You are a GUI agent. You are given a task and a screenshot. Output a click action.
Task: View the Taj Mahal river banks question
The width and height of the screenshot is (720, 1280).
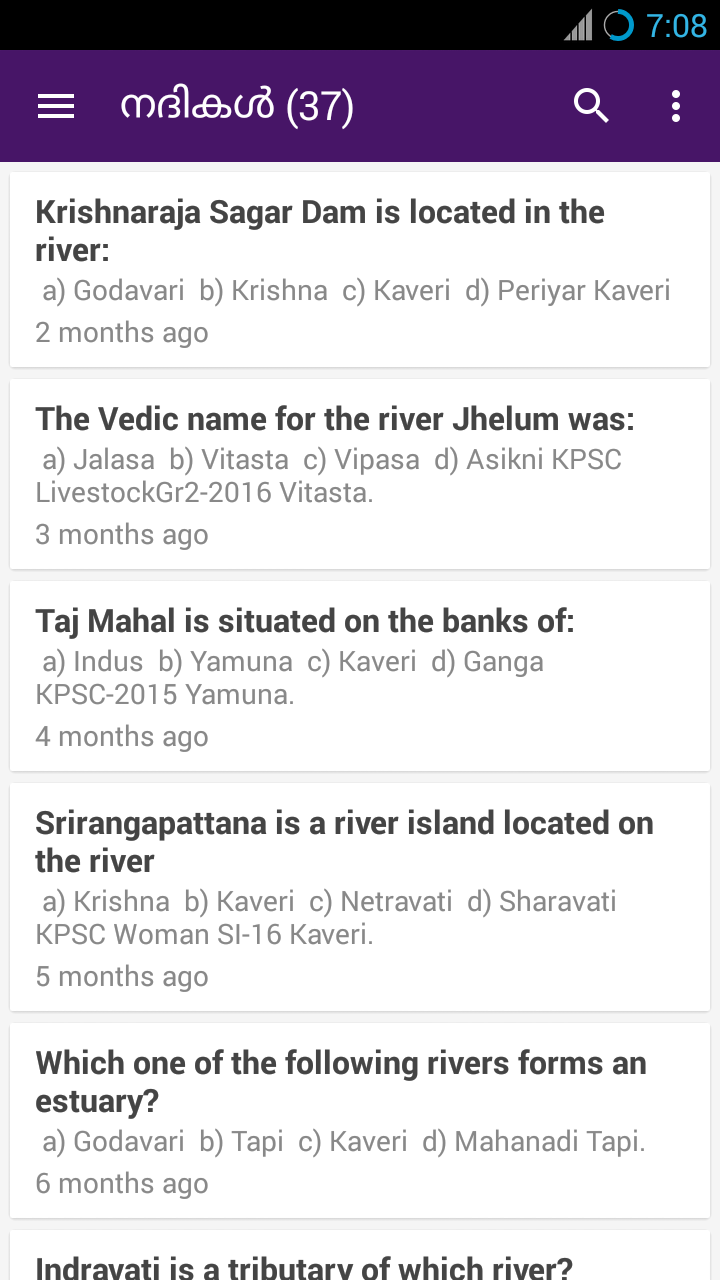click(x=360, y=676)
